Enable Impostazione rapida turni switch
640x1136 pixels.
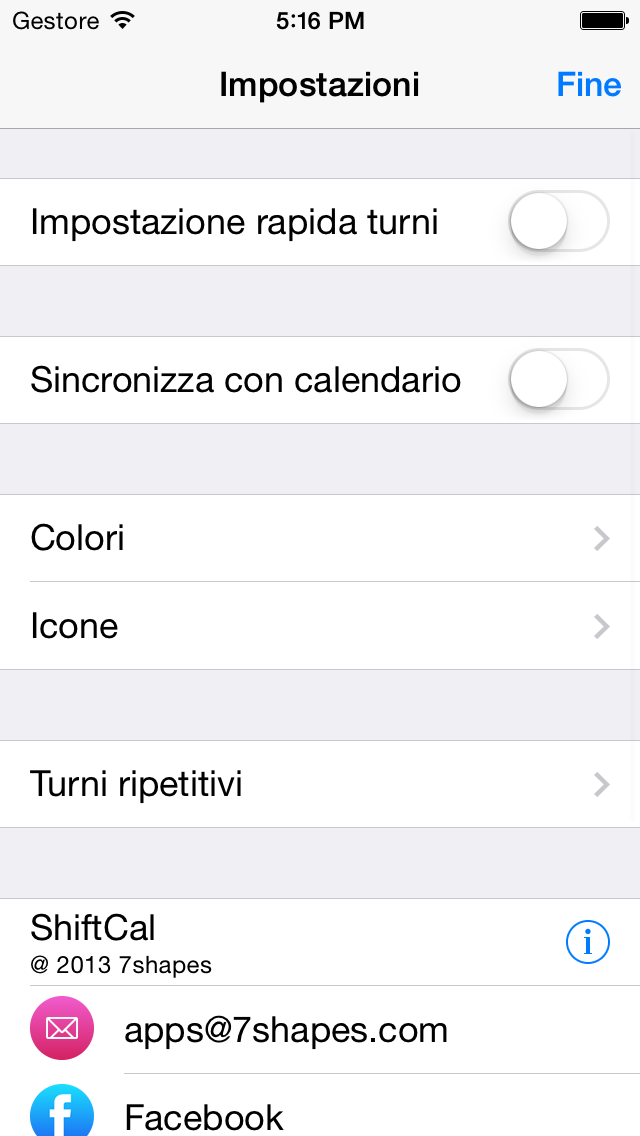click(559, 221)
